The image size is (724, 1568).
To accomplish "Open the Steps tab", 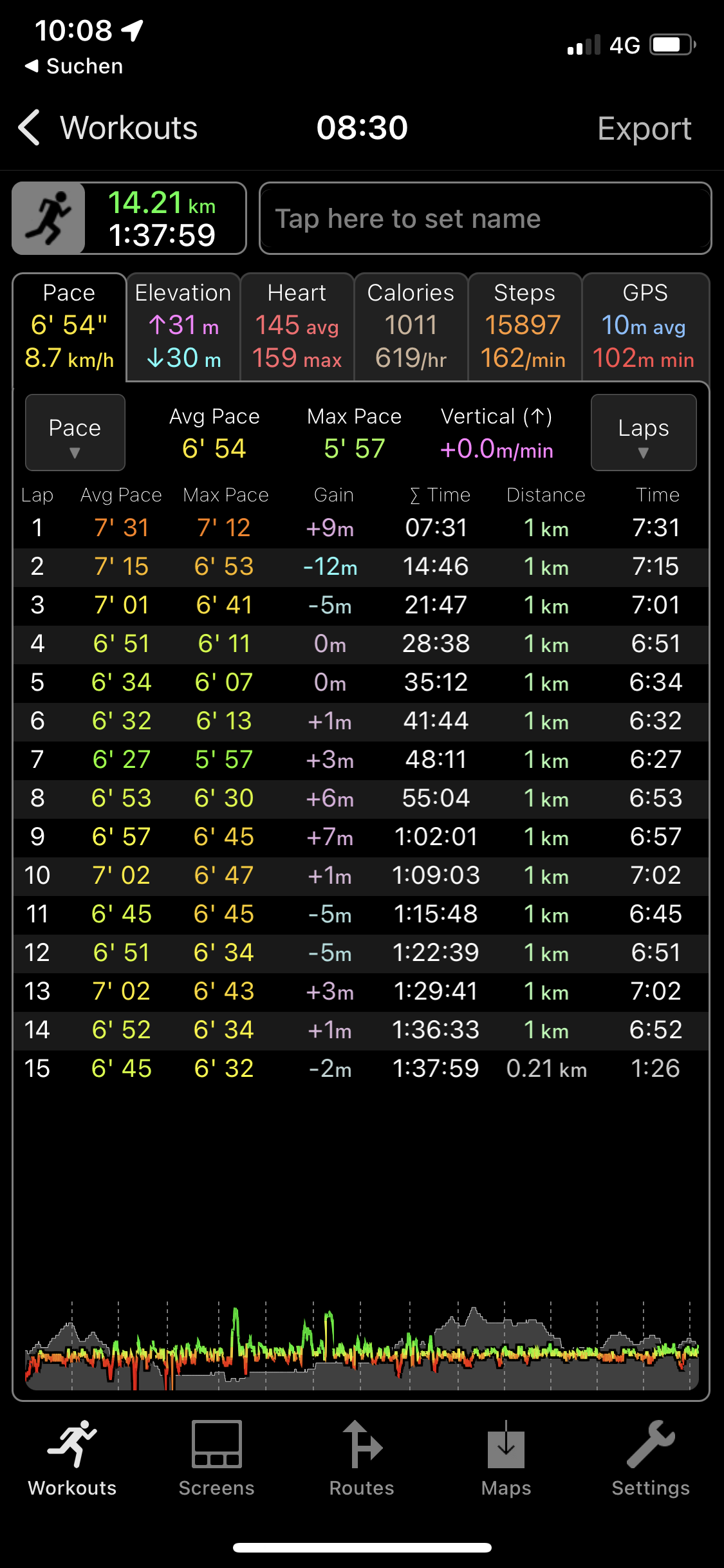I will [x=524, y=326].
